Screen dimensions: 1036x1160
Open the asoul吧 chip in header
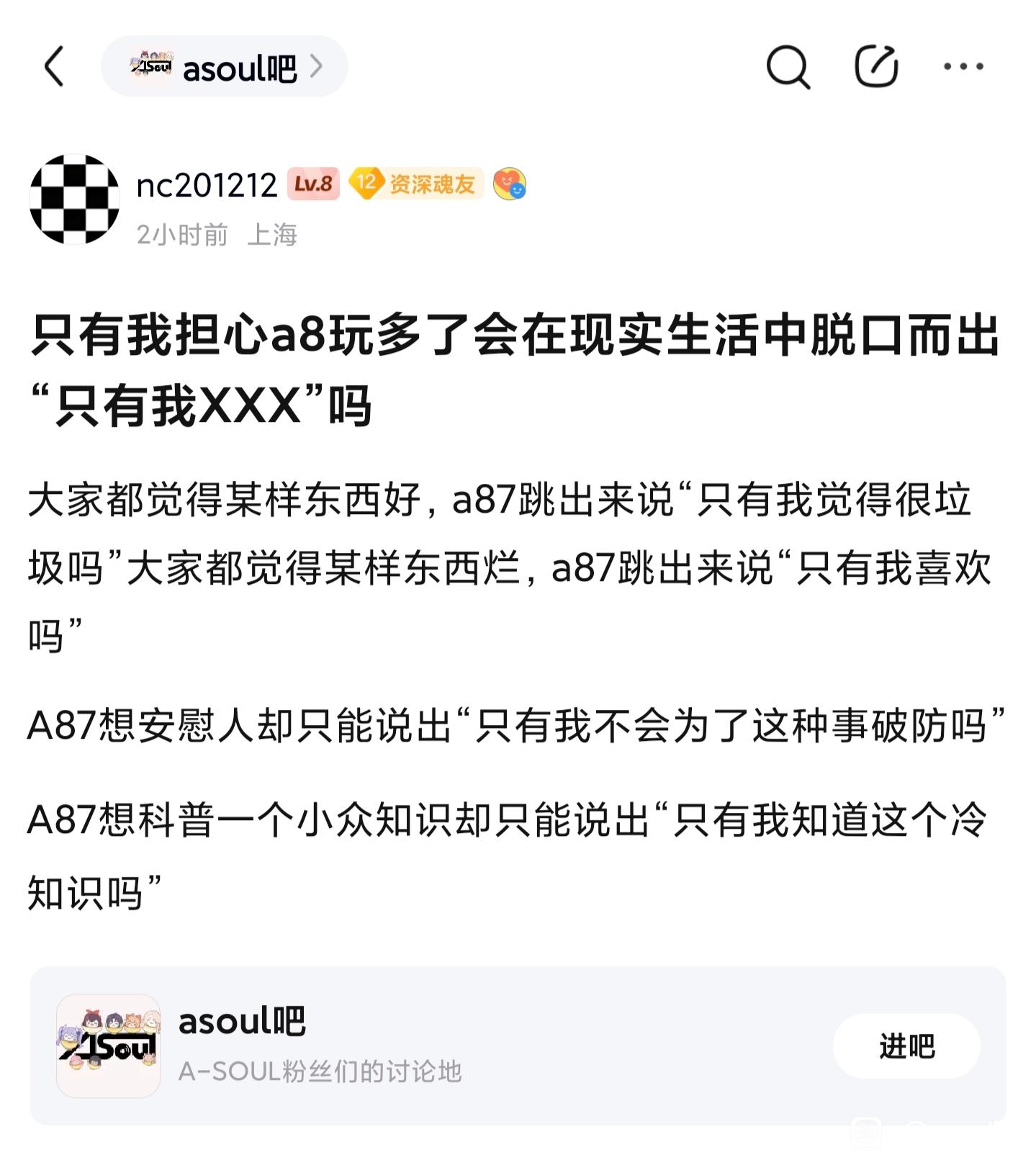click(225, 67)
